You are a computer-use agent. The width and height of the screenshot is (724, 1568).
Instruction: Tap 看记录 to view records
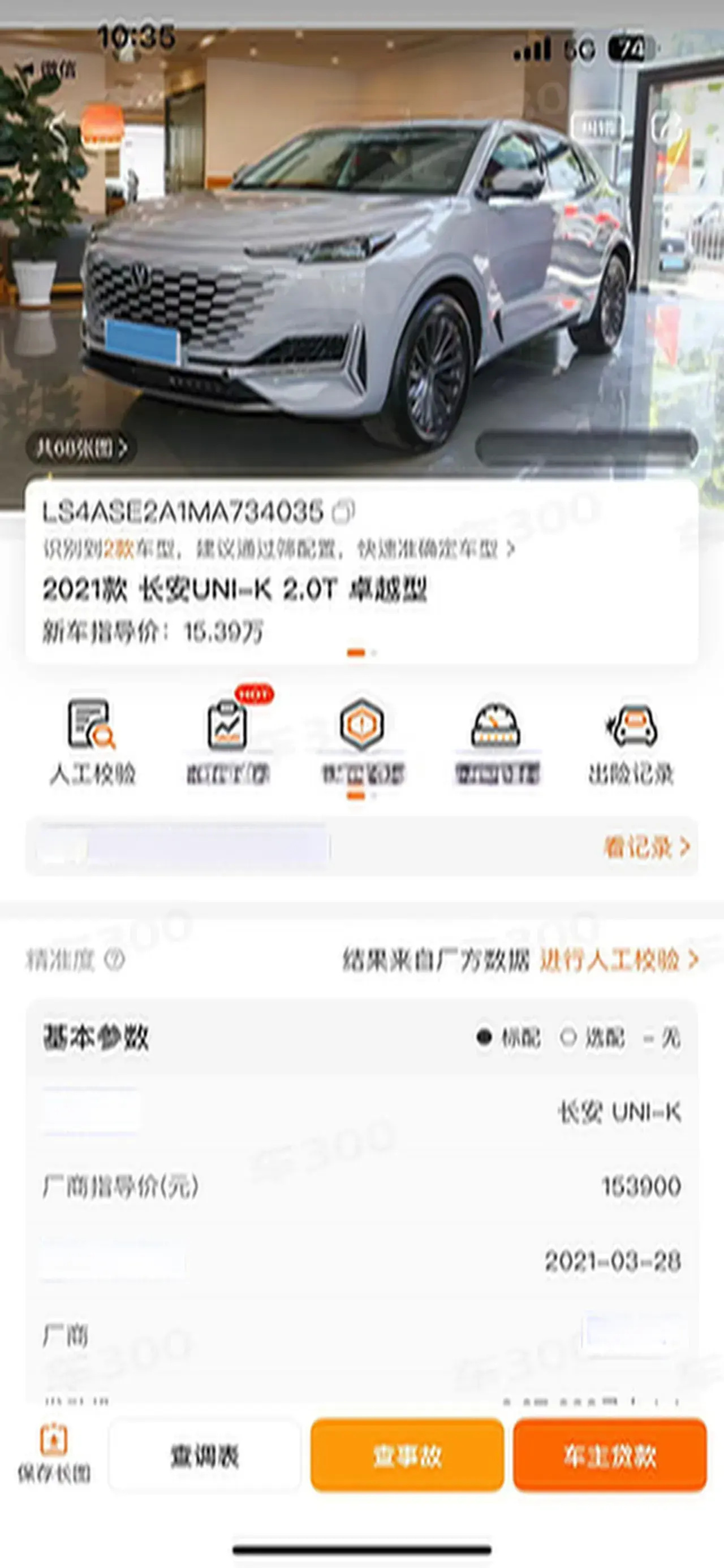pyautogui.click(x=646, y=847)
